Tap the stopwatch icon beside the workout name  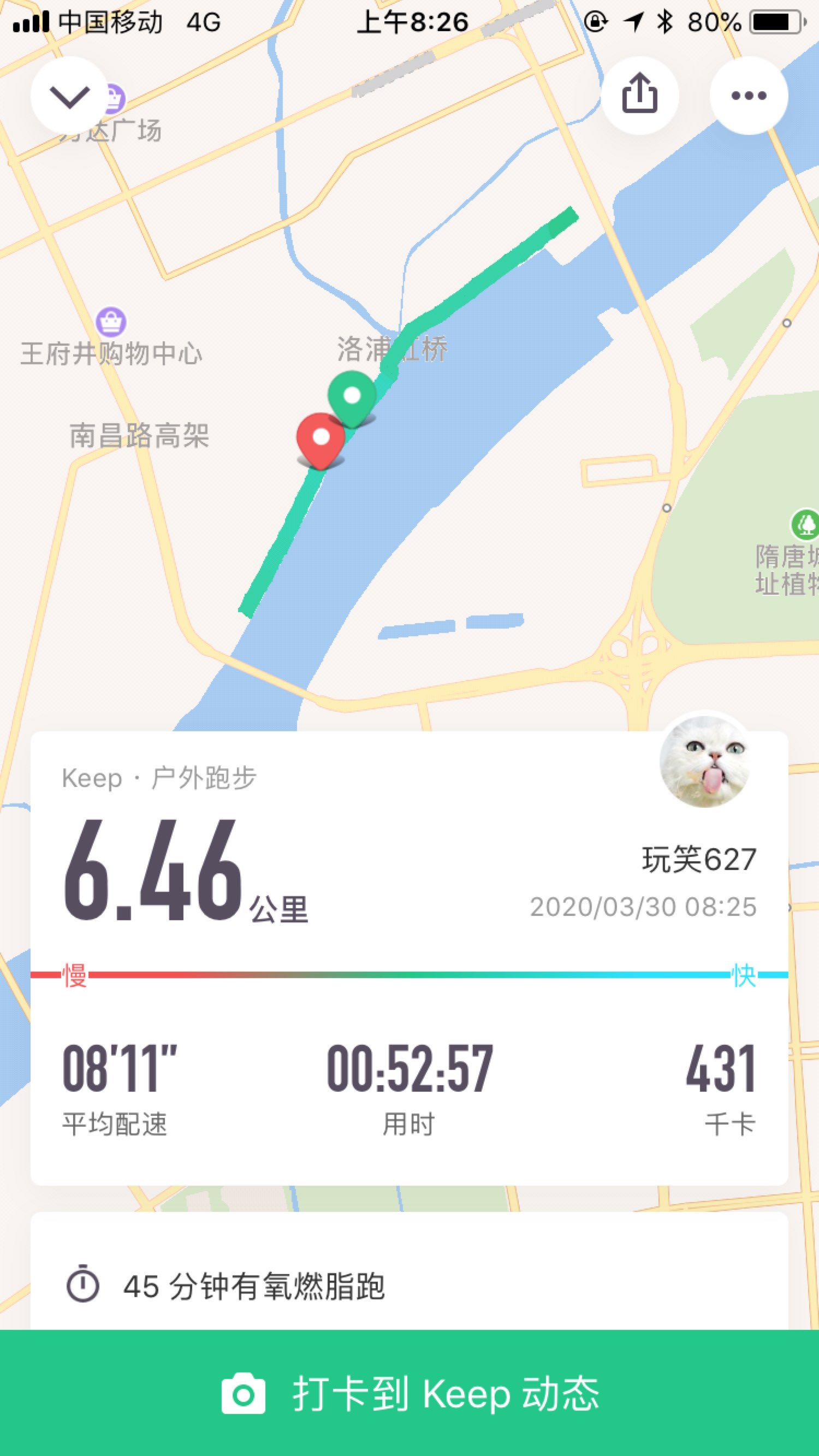coord(82,1284)
